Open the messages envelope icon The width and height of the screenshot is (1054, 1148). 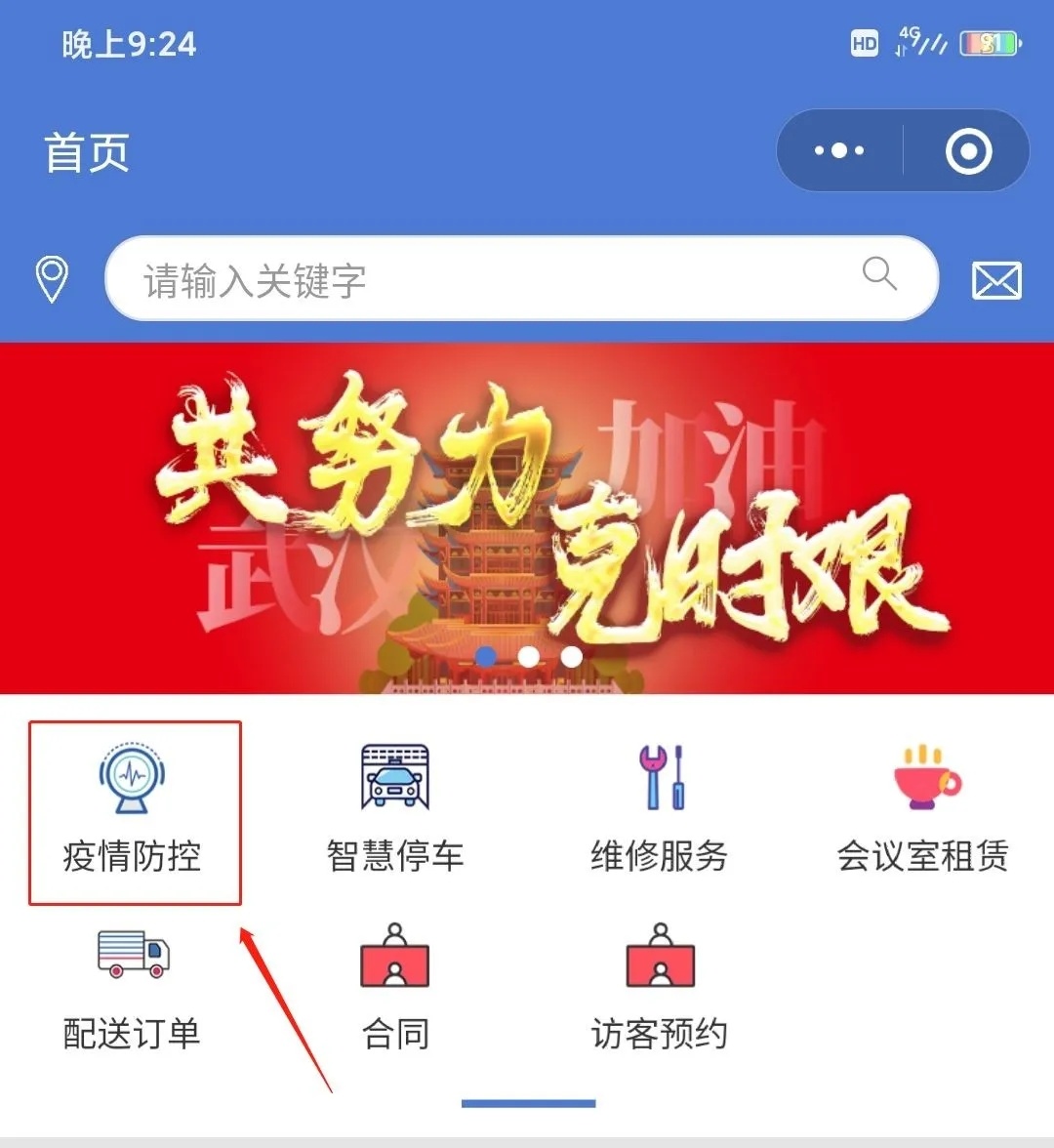(996, 281)
